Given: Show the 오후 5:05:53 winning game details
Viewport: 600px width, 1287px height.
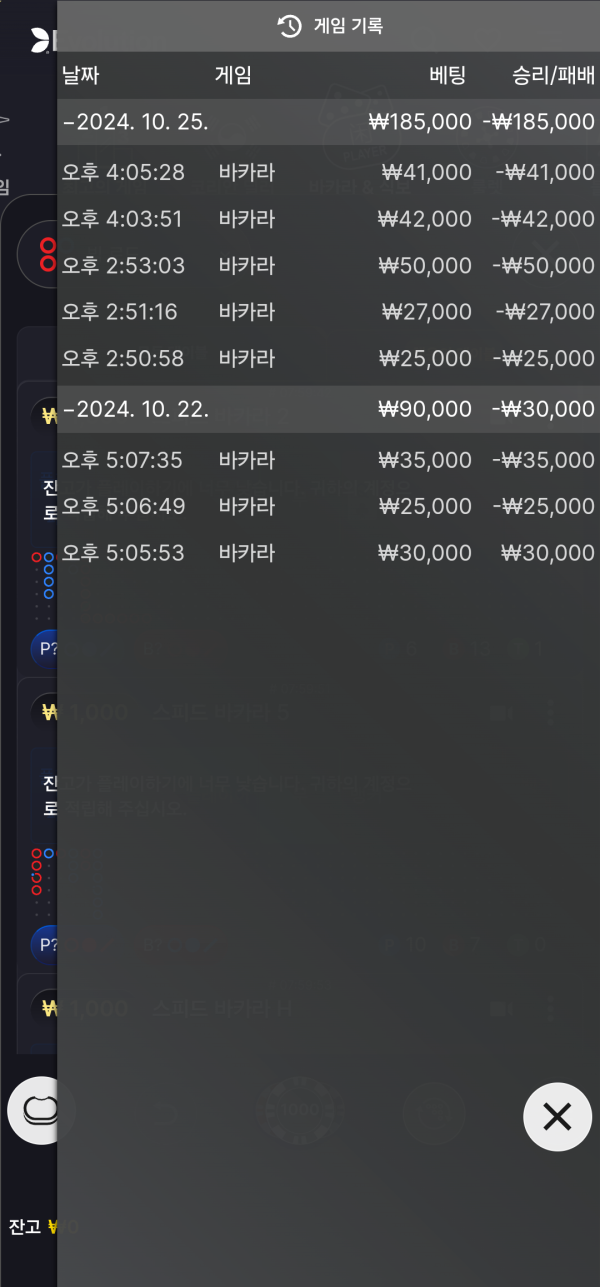Looking at the screenshot, I should point(328,553).
